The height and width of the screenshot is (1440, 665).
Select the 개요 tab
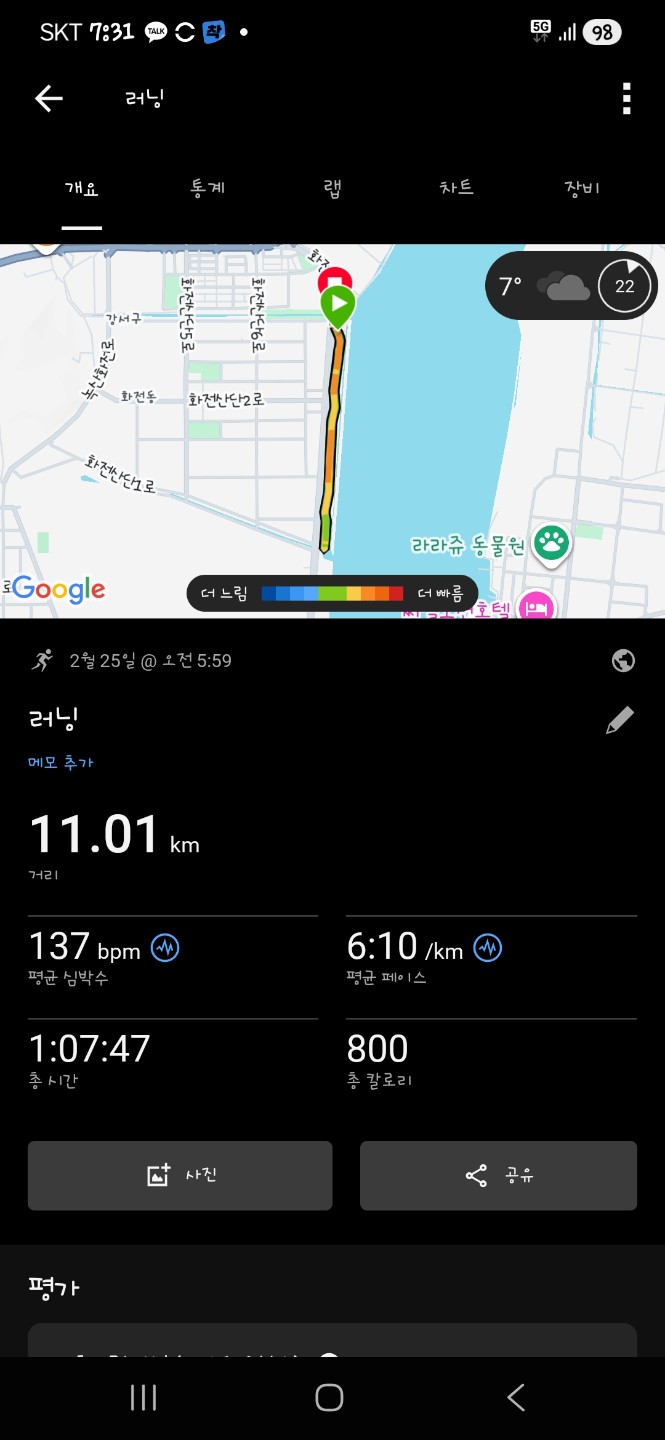pos(82,188)
